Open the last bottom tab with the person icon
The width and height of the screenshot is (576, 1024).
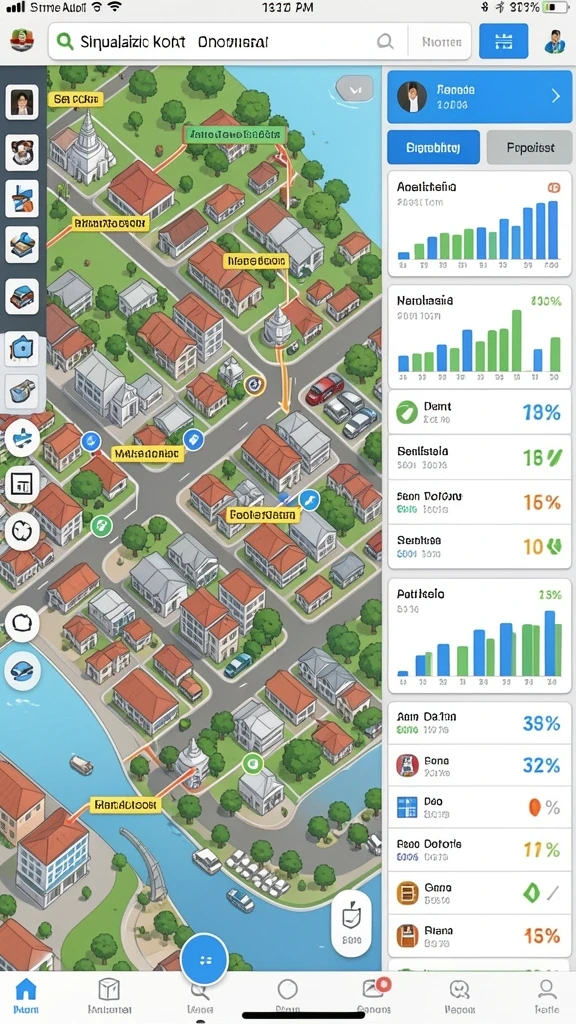point(546,996)
